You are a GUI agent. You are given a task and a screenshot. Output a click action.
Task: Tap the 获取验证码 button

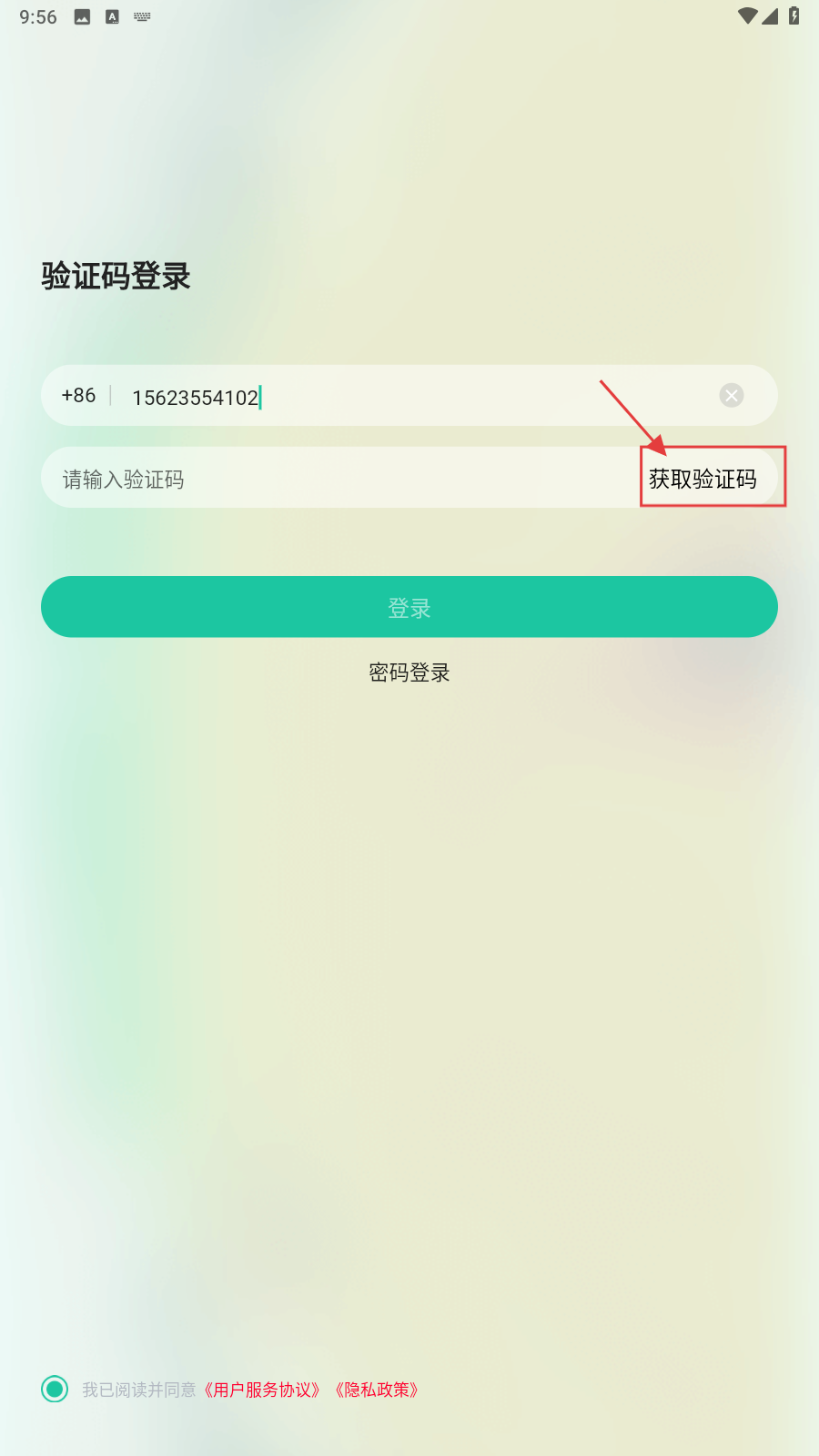pos(703,479)
